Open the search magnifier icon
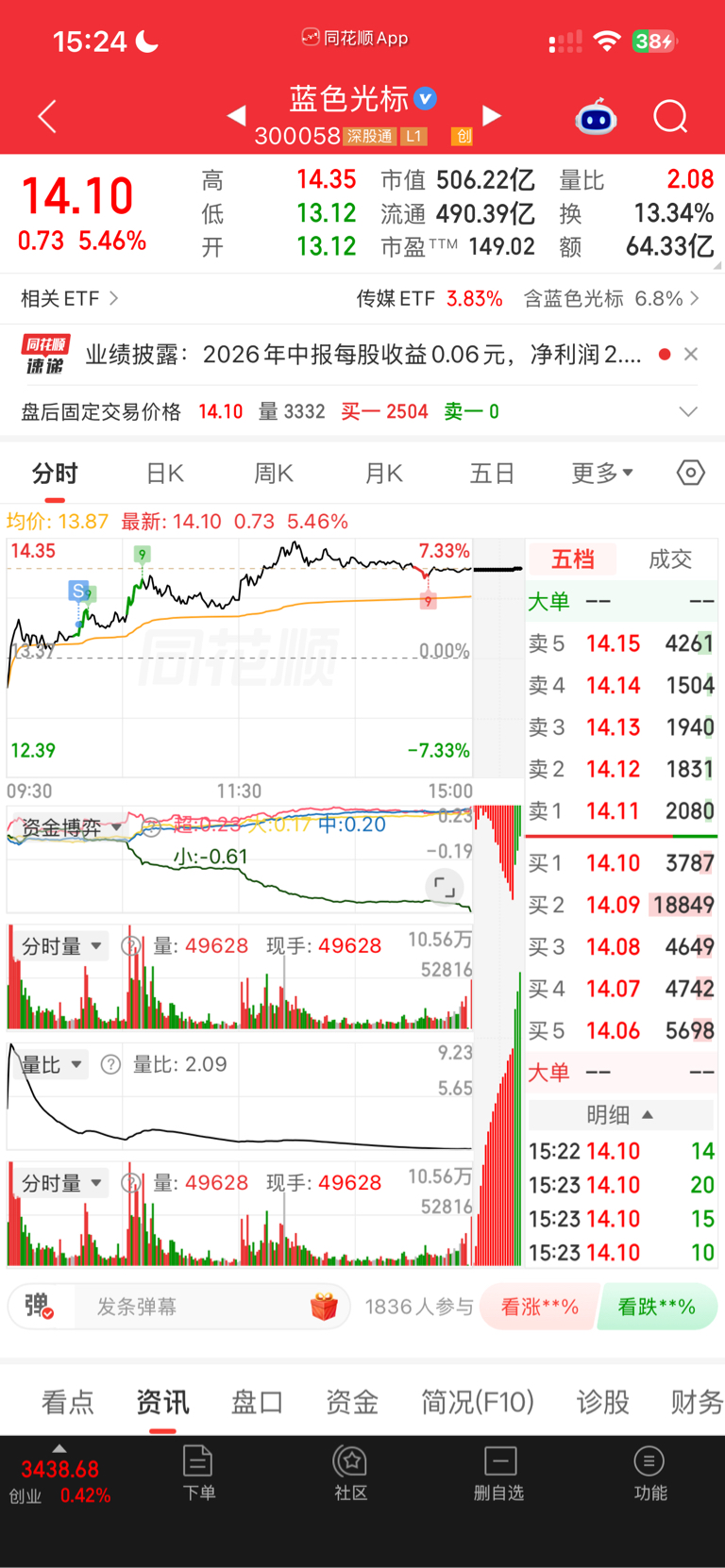 click(x=670, y=116)
